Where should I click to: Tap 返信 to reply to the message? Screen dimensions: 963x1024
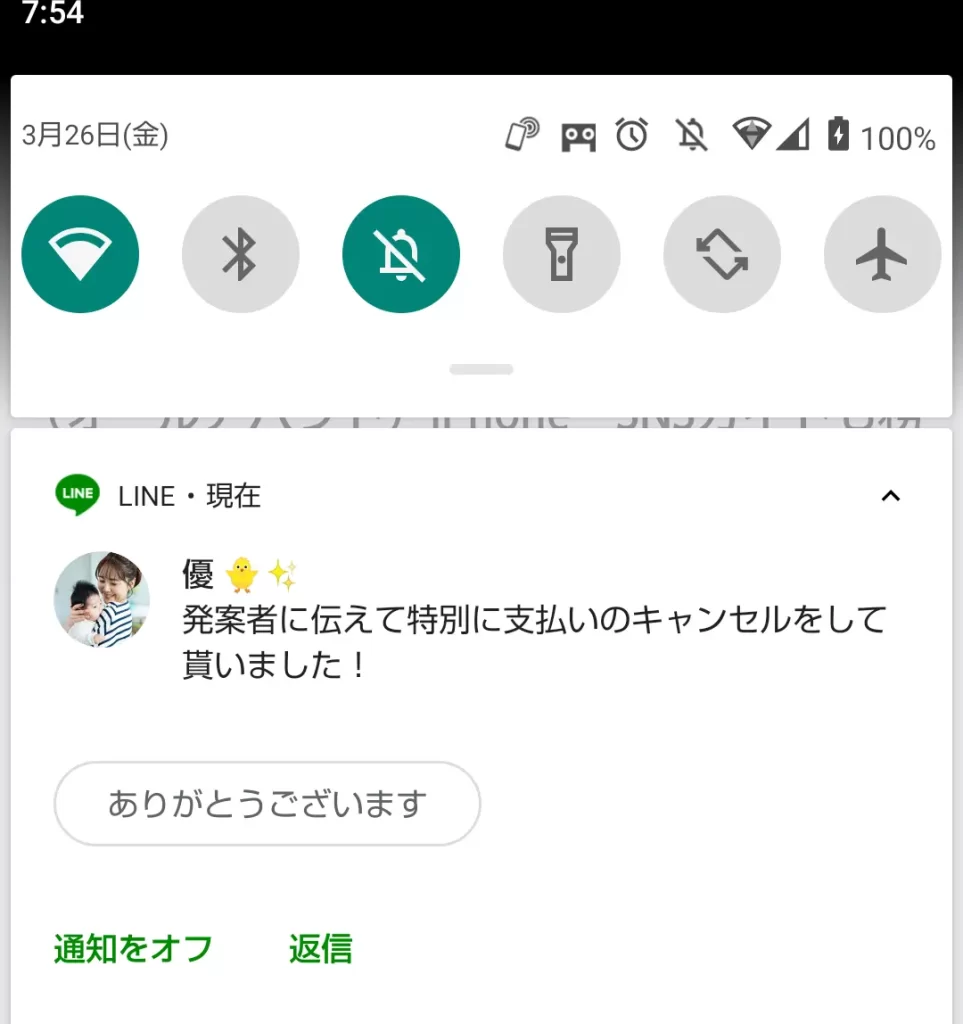pos(320,948)
